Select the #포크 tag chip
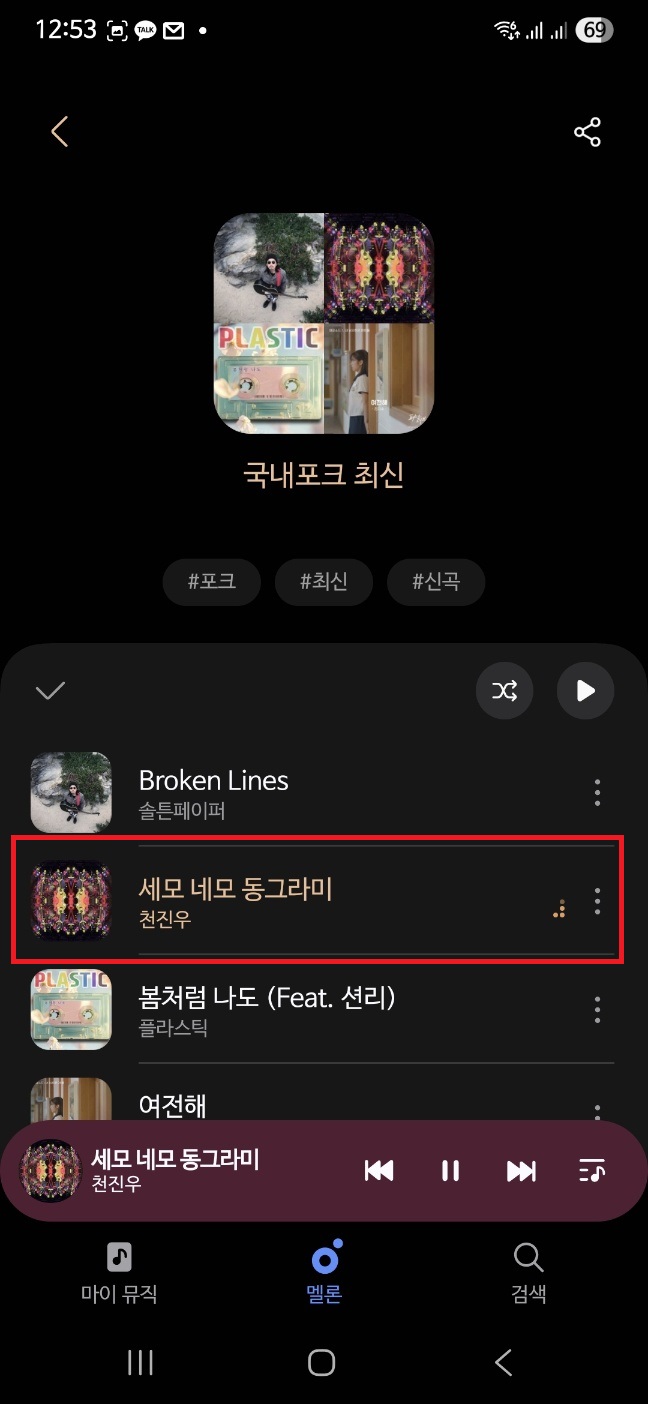This screenshot has height=1404, width=648. [x=212, y=581]
